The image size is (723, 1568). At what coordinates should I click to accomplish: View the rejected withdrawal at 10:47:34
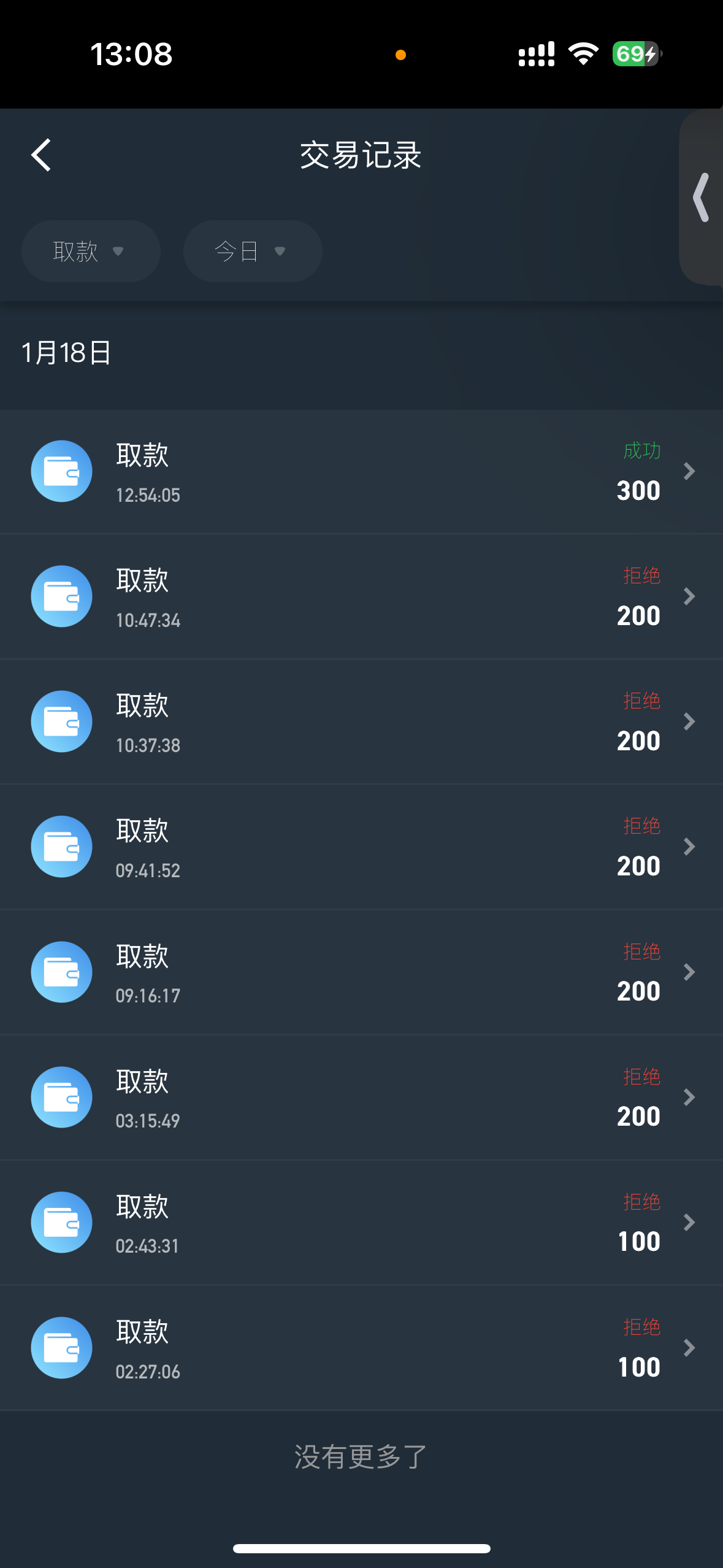[361, 596]
